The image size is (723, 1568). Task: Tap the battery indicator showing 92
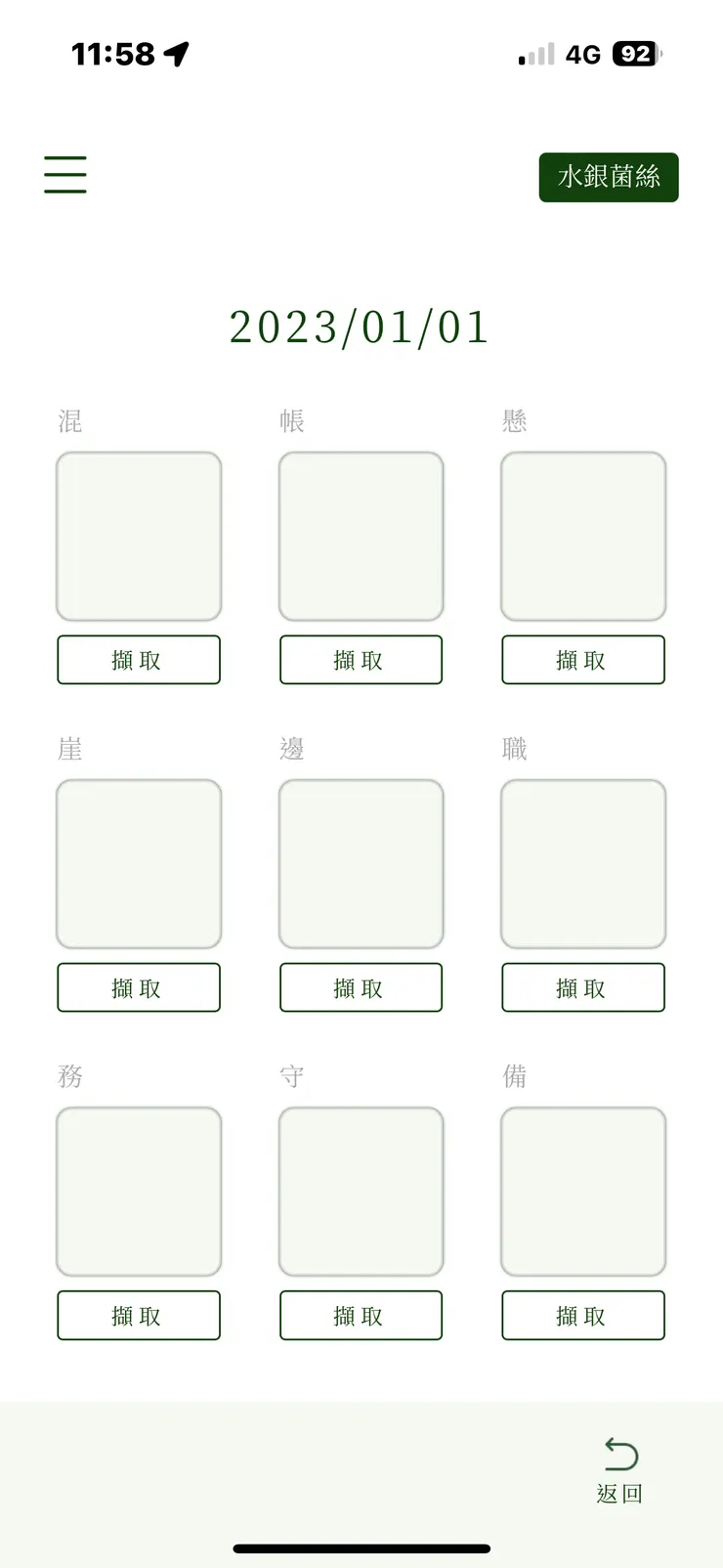tap(633, 54)
